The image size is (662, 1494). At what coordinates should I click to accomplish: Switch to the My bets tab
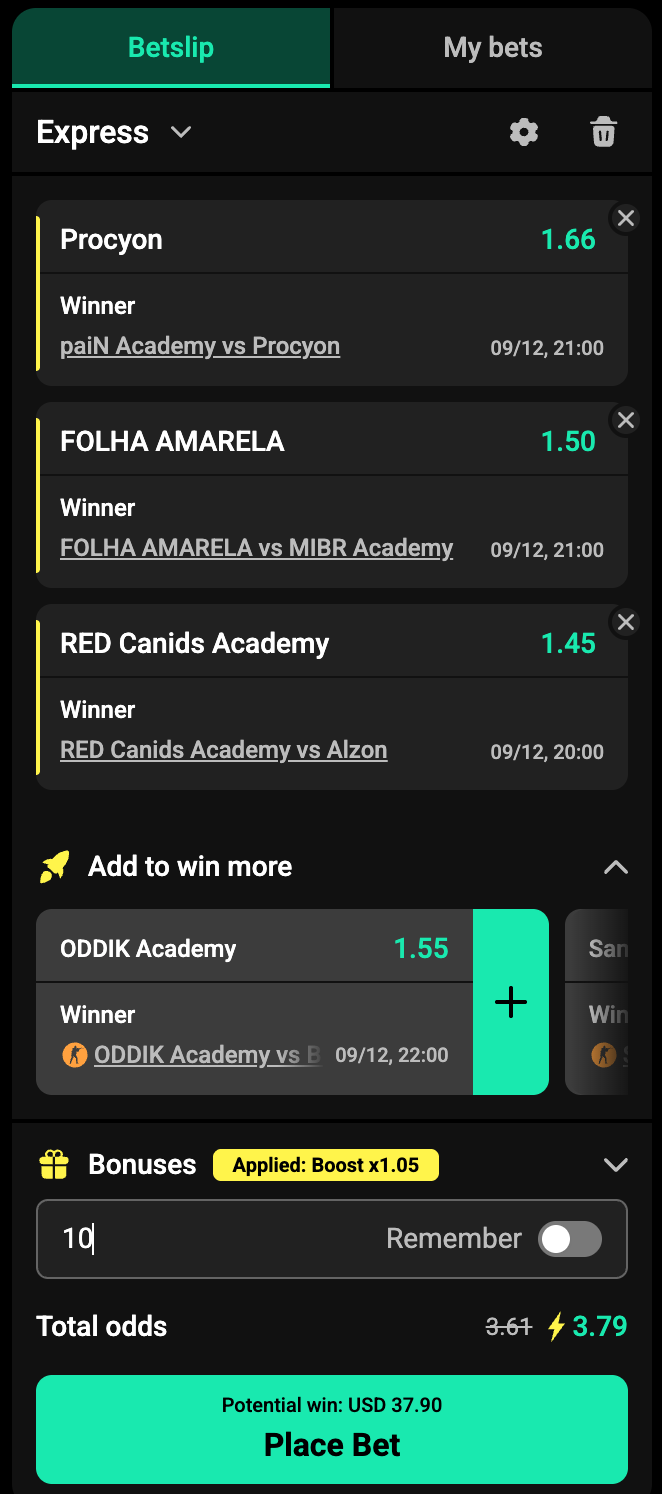pos(492,48)
